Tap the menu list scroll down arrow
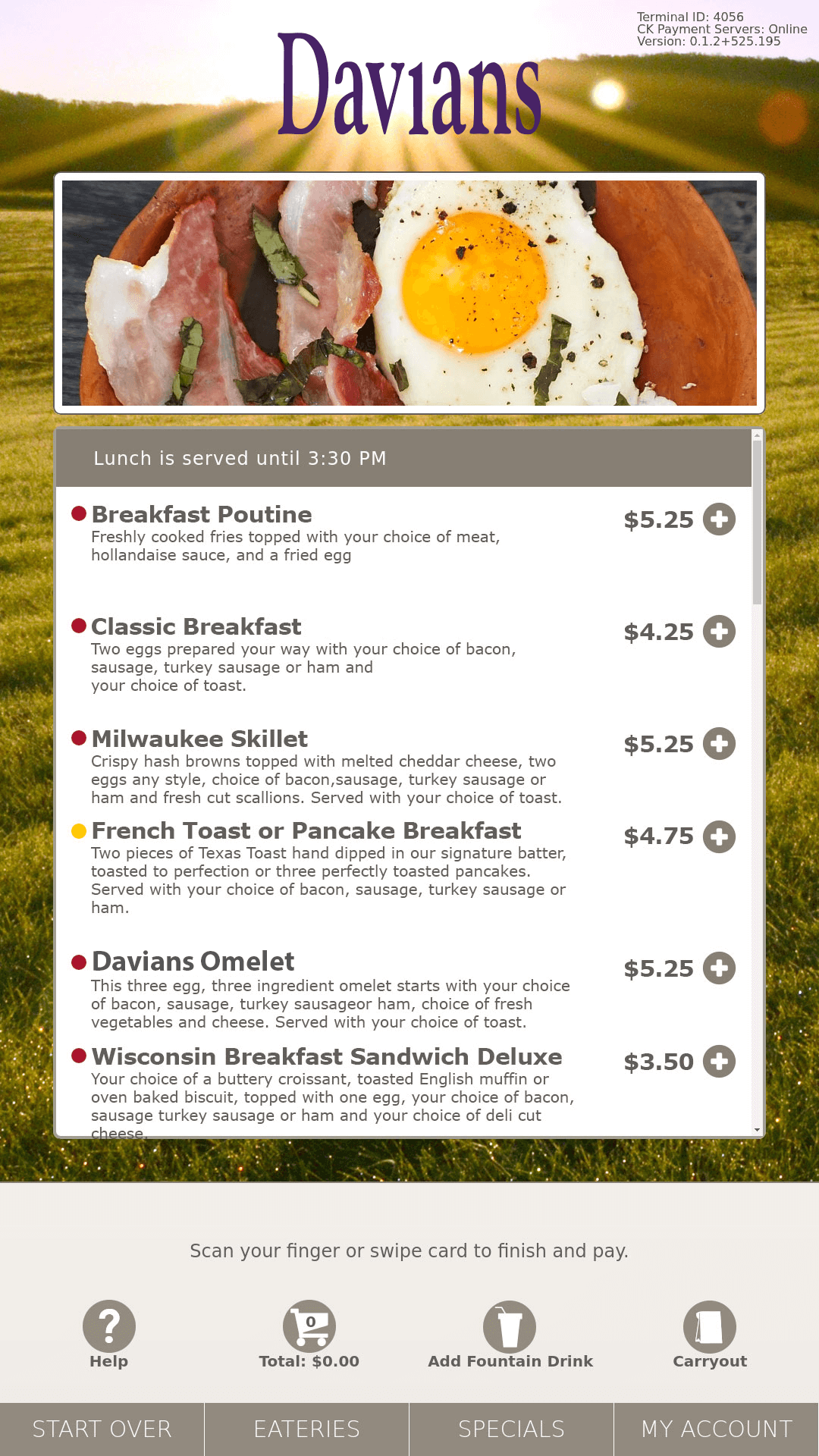Viewport: 819px width, 1456px height. (x=757, y=1130)
